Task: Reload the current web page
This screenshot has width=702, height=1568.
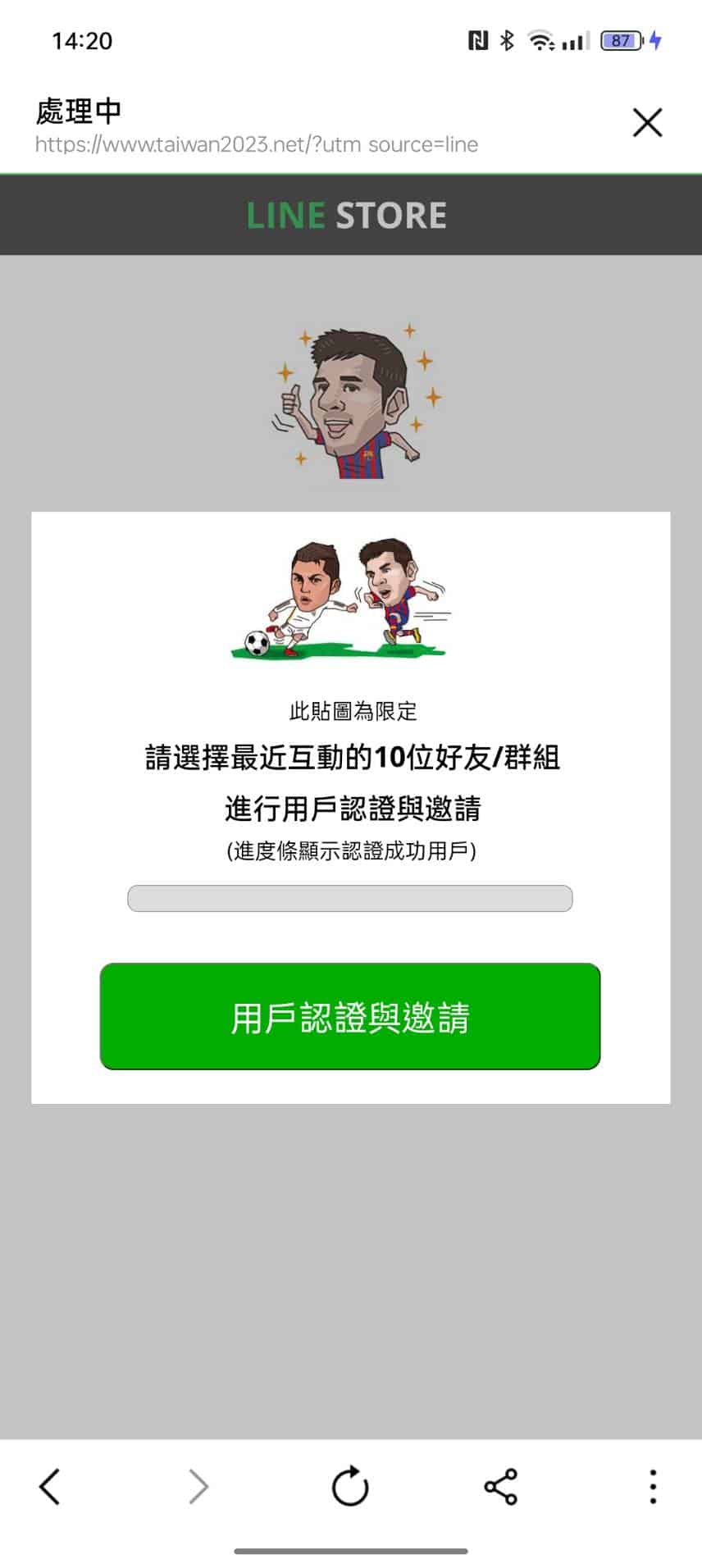Action: 350,1486
